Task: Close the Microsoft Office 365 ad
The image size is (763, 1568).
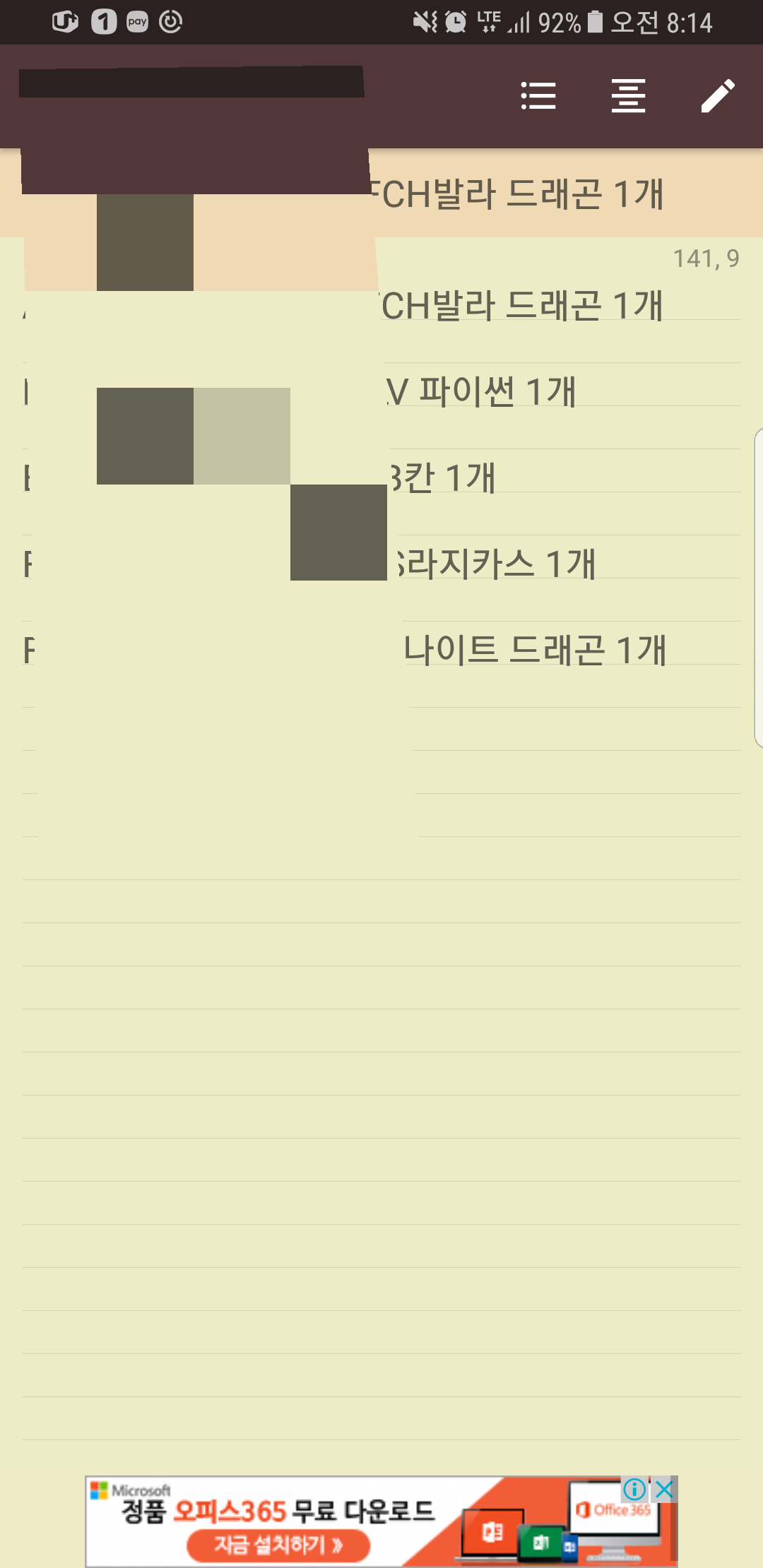Action: (x=664, y=1490)
